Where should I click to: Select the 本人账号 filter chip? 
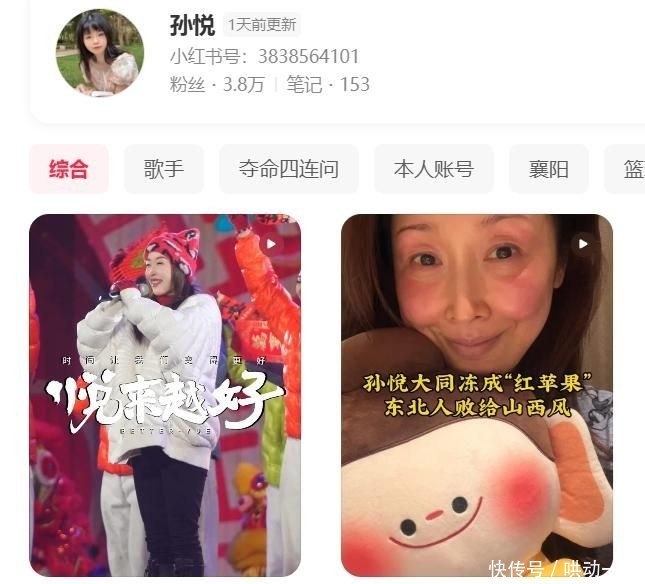point(433,169)
